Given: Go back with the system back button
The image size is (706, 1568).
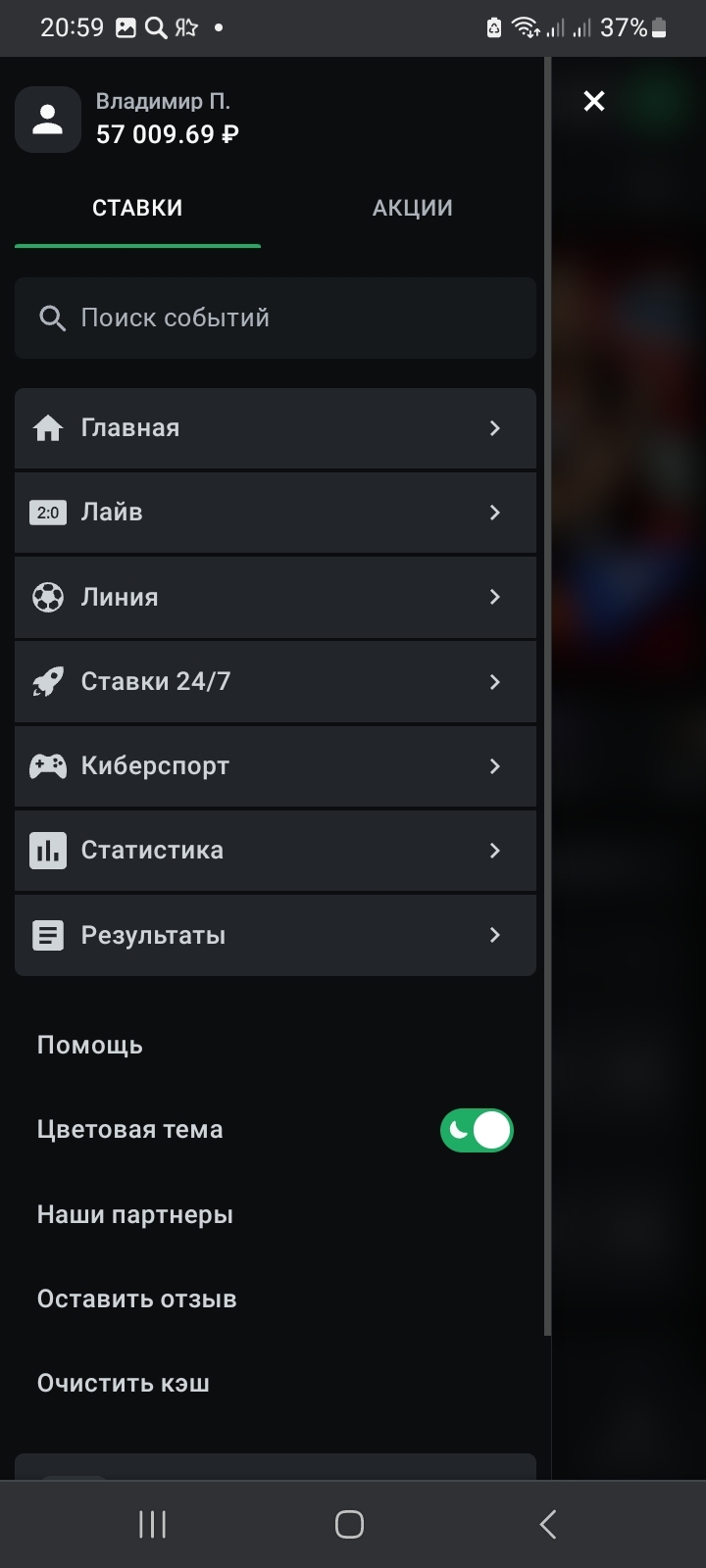Looking at the screenshot, I should pos(548,1524).
